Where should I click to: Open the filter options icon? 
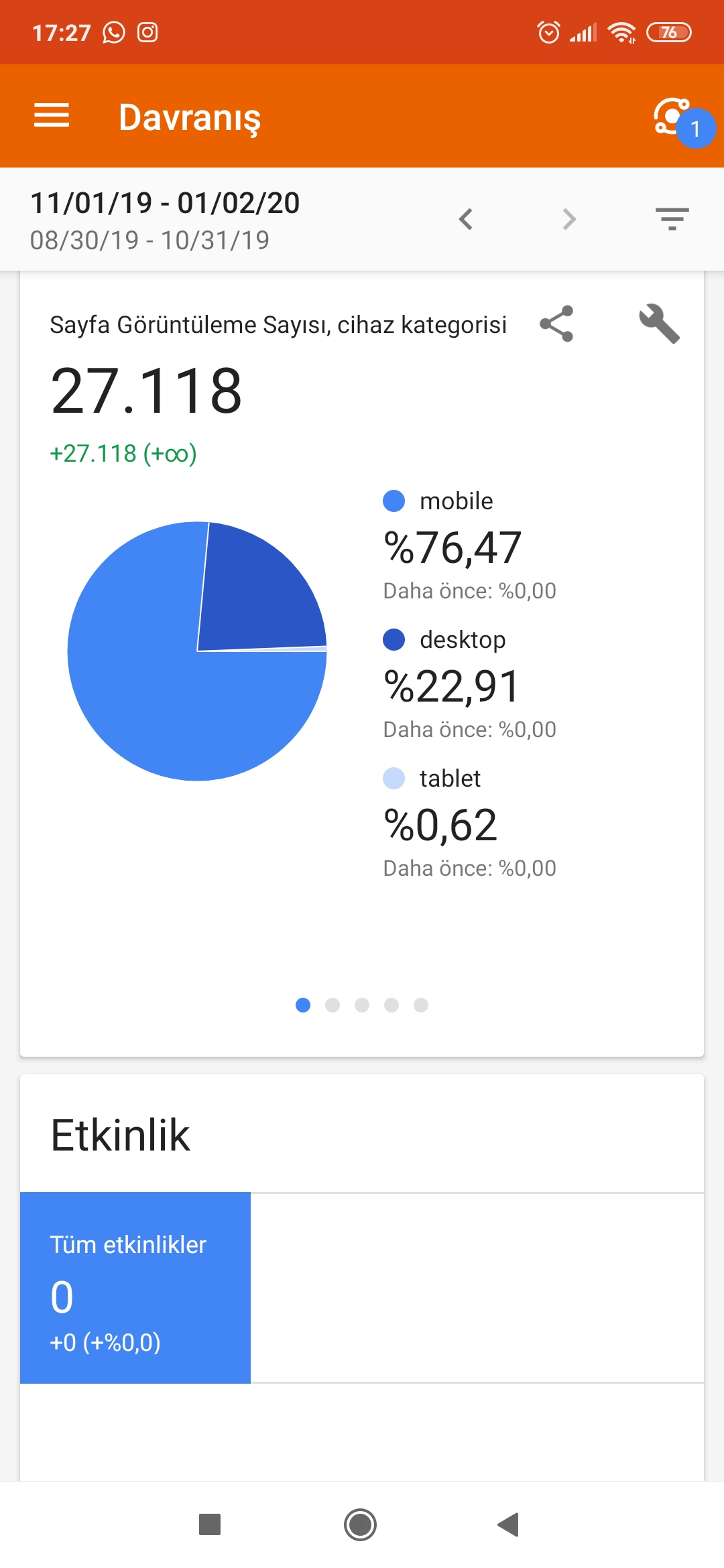coord(672,219)
